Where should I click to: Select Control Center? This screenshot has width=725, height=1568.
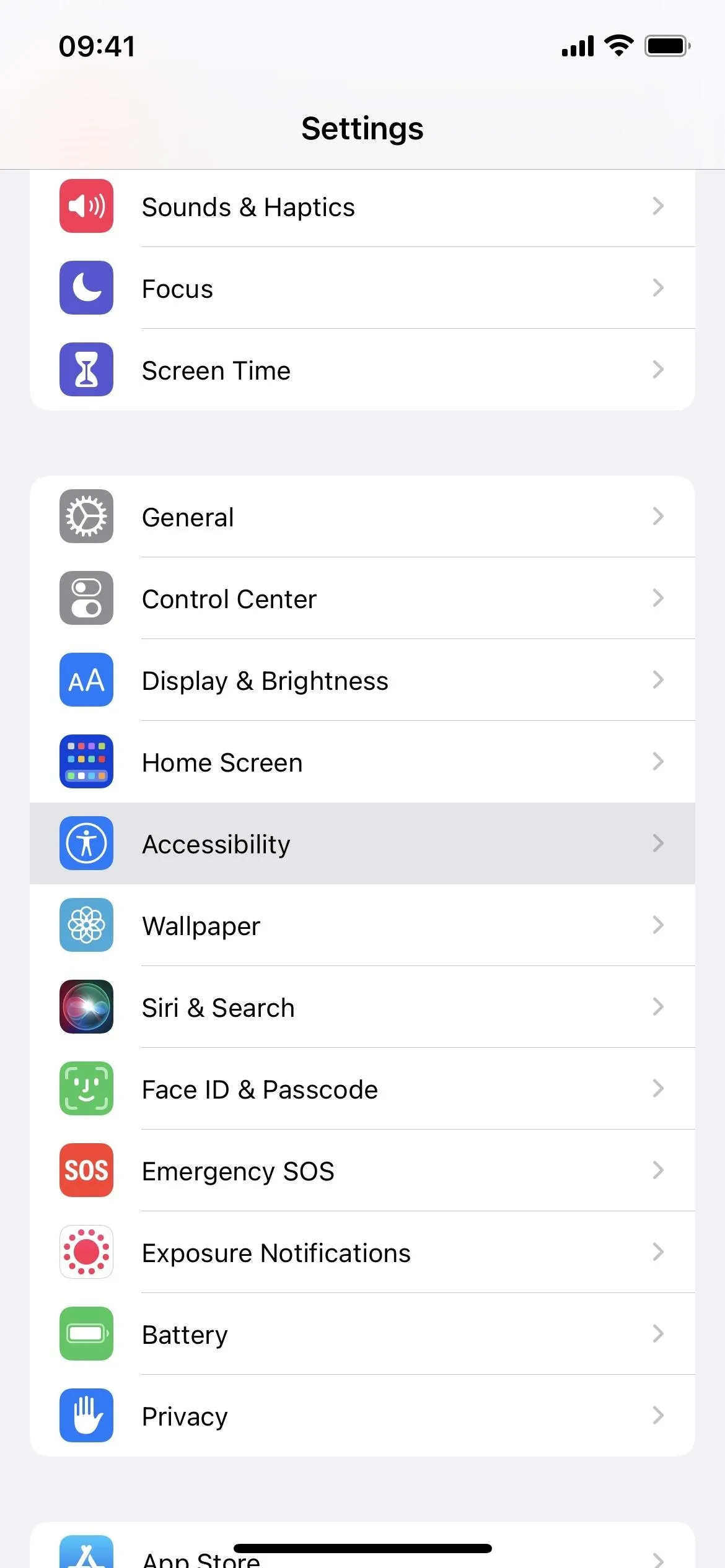pos(362,599)
